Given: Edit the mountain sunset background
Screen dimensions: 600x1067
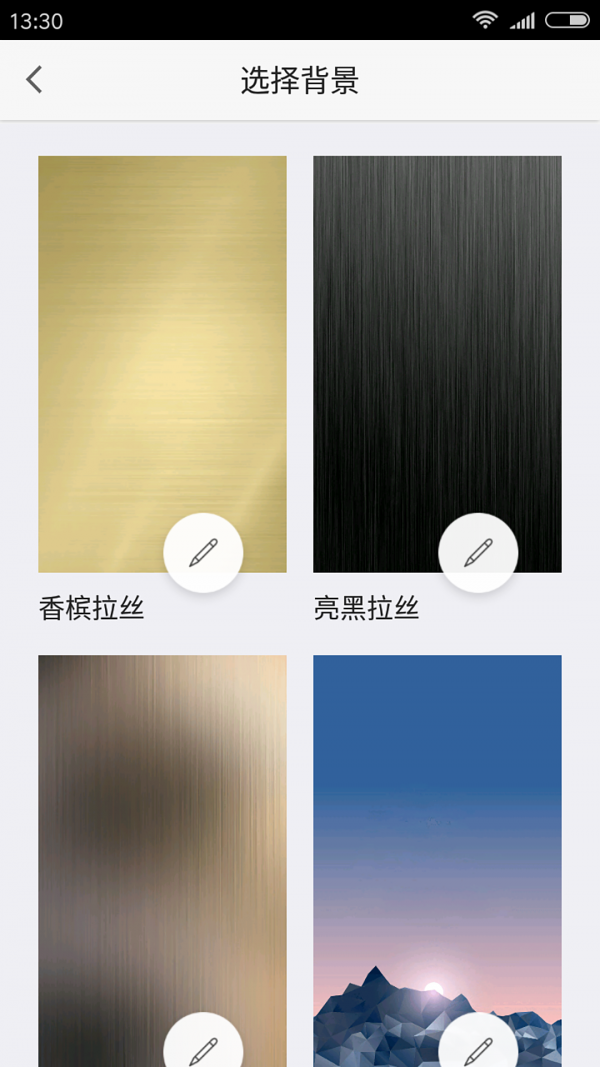Looking at the screenshot, I should (478, 1045).
